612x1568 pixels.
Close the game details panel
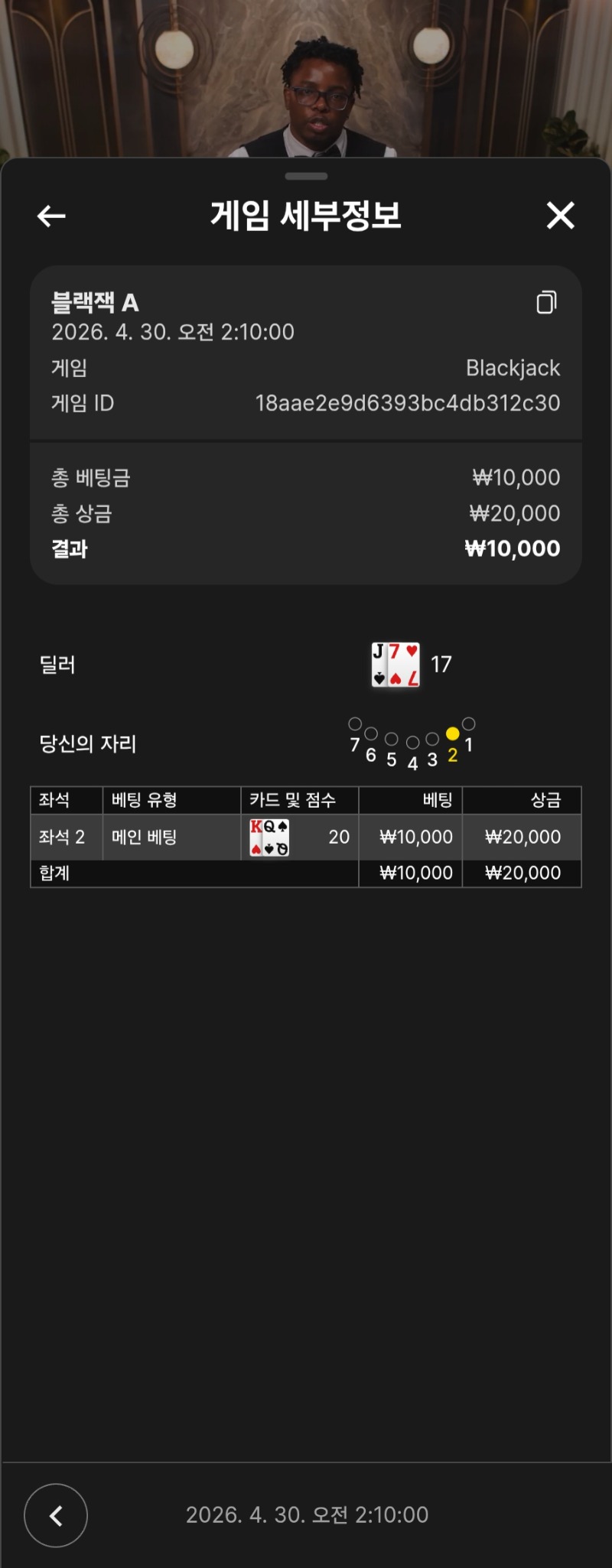click(x=560, y=216)
